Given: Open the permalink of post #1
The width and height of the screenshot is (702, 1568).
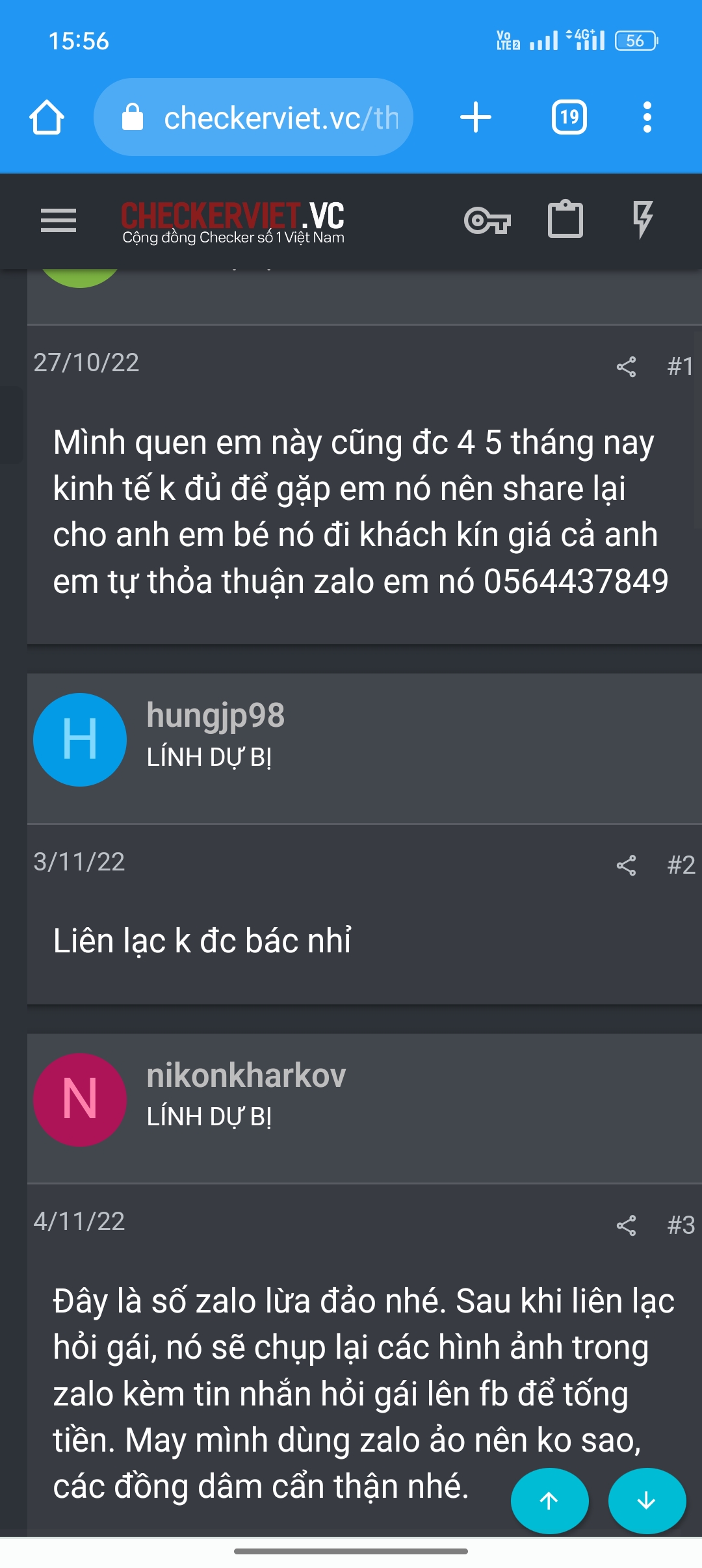Looking at the screenshot, I should (680, 367).
